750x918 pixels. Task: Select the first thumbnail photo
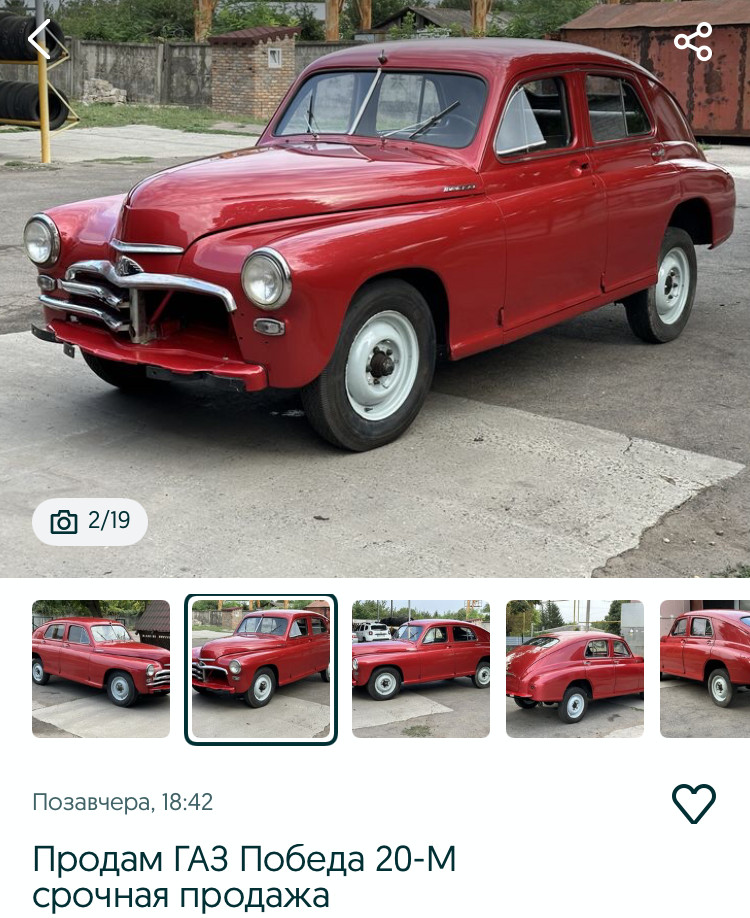tap(101, 669)
